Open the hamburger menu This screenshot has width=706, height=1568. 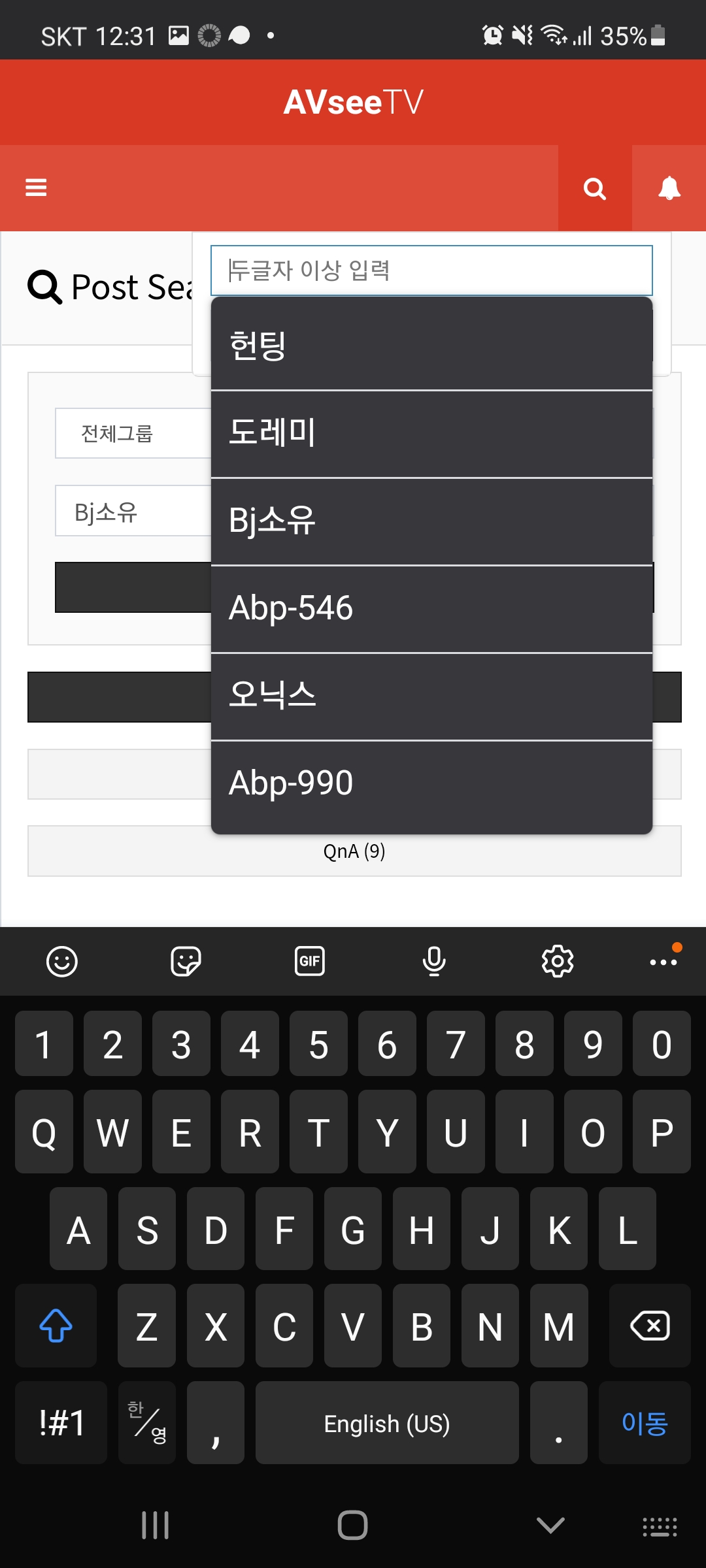coord(36,188)
